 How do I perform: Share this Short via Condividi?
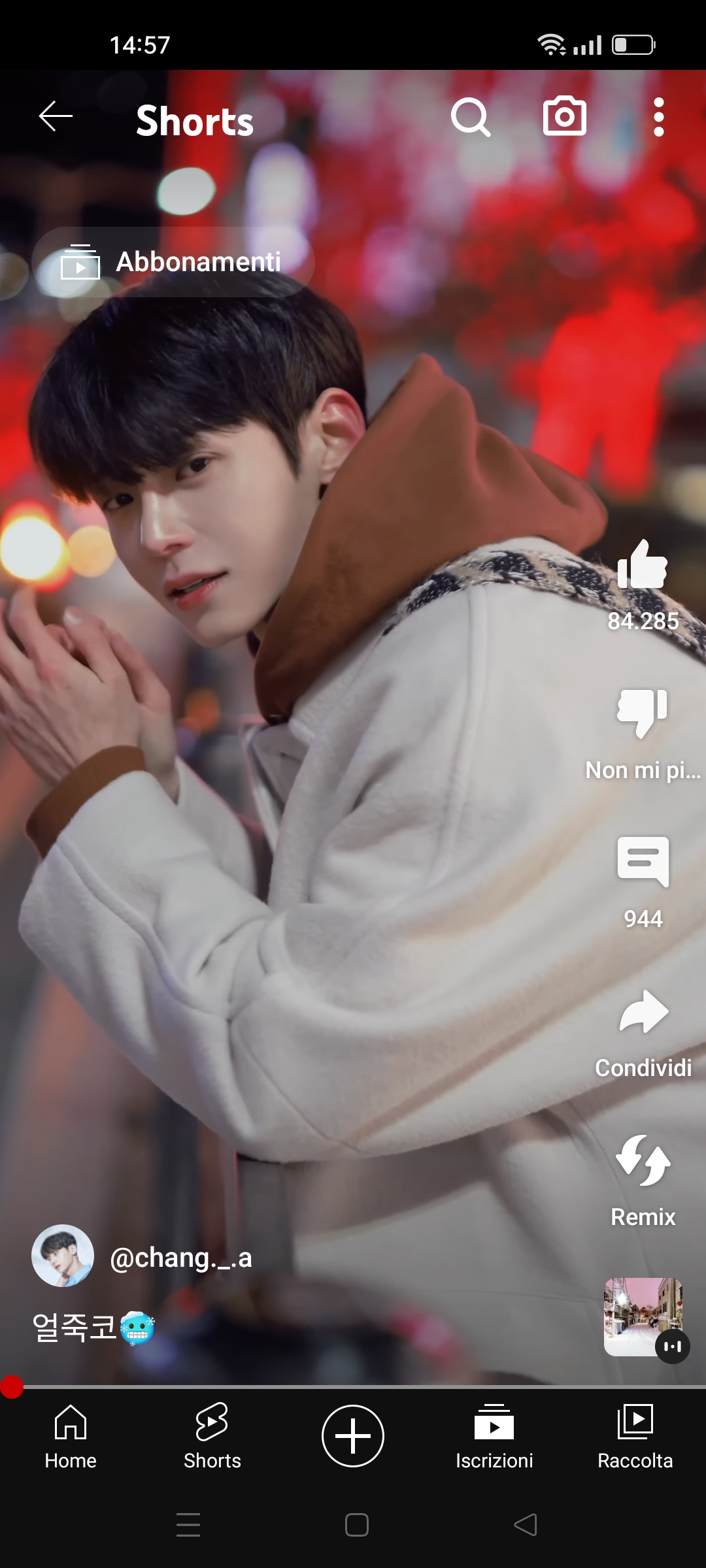(x=643, y=1013)
